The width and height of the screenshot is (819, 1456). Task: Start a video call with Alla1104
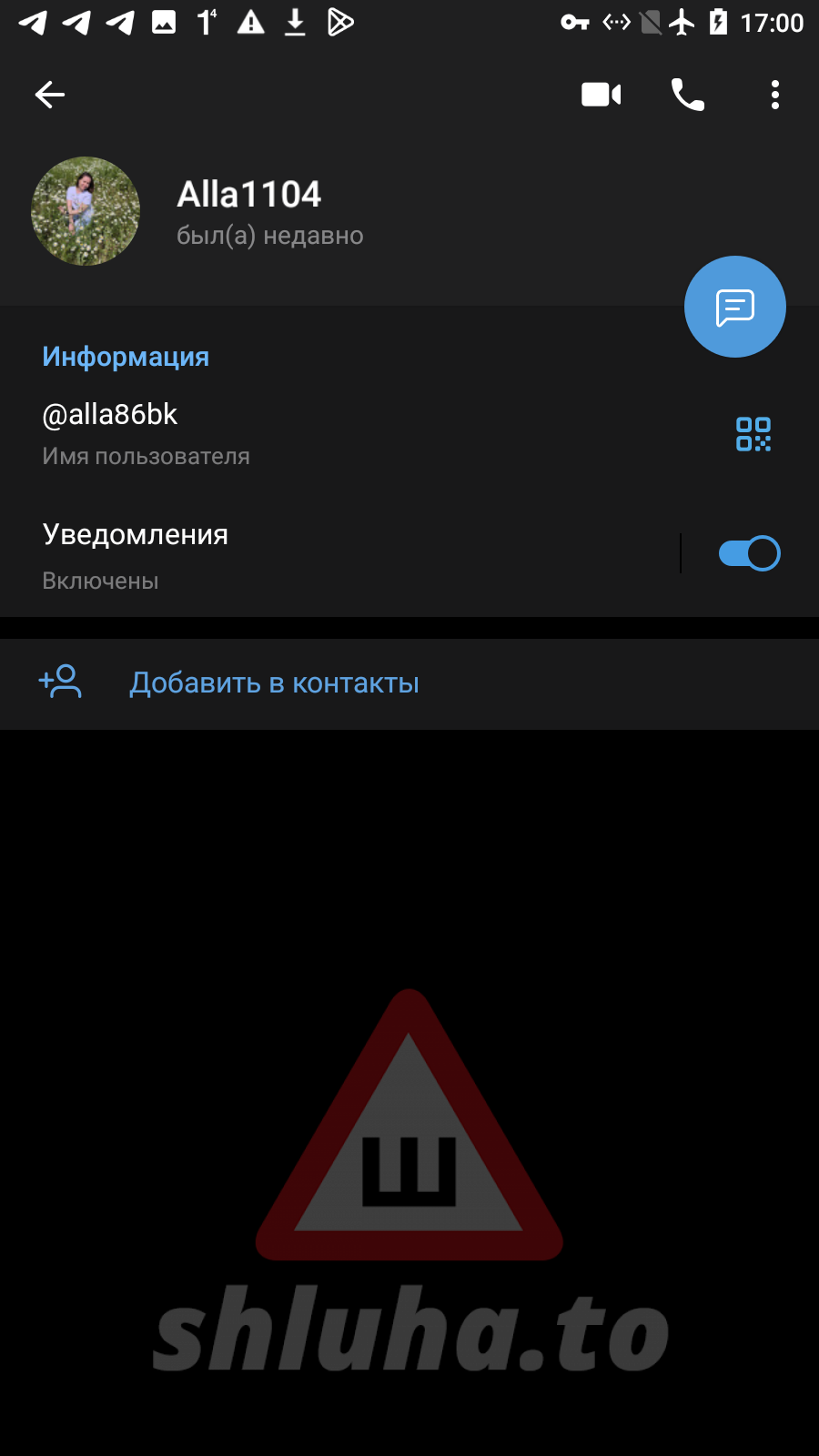click(x=601, y=95)
